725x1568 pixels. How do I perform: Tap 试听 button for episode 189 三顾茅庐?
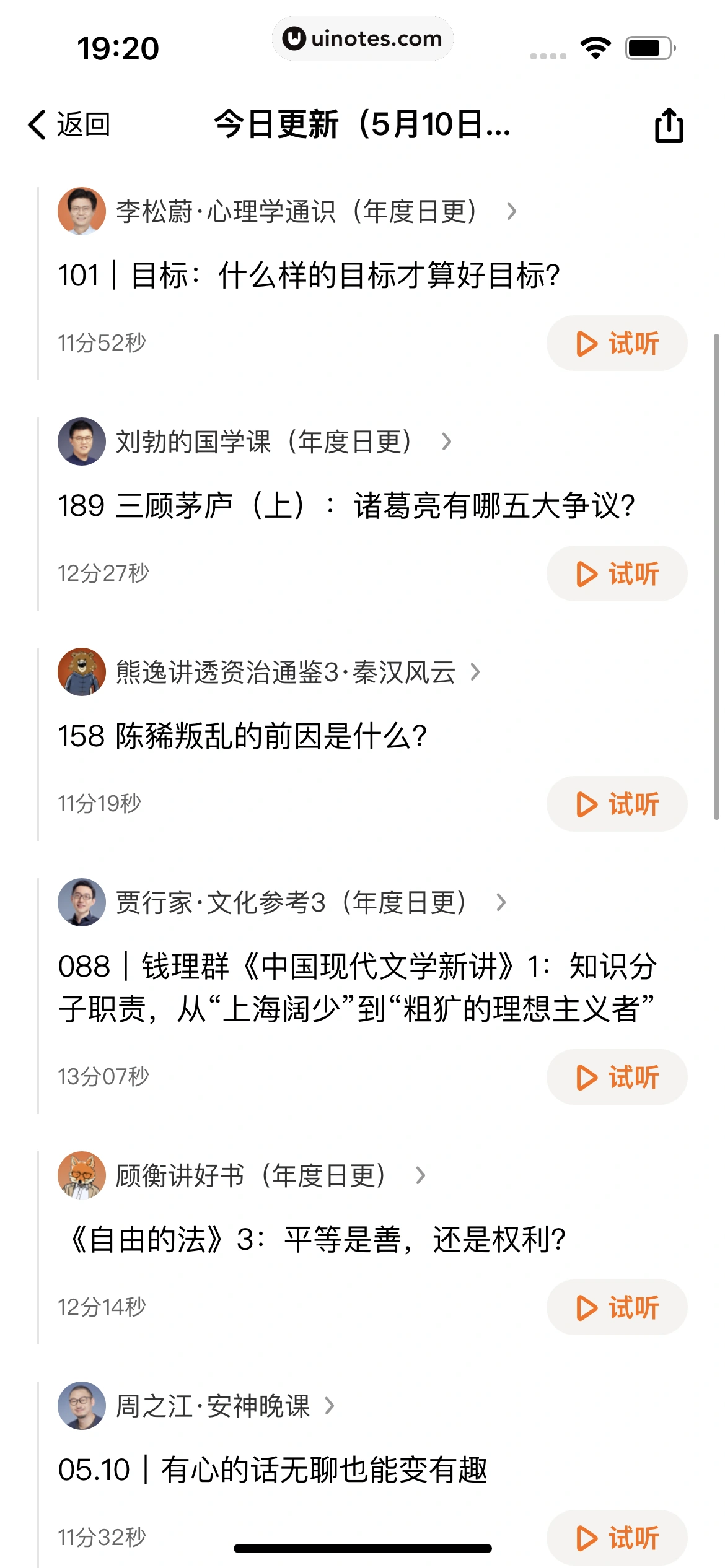617,573
